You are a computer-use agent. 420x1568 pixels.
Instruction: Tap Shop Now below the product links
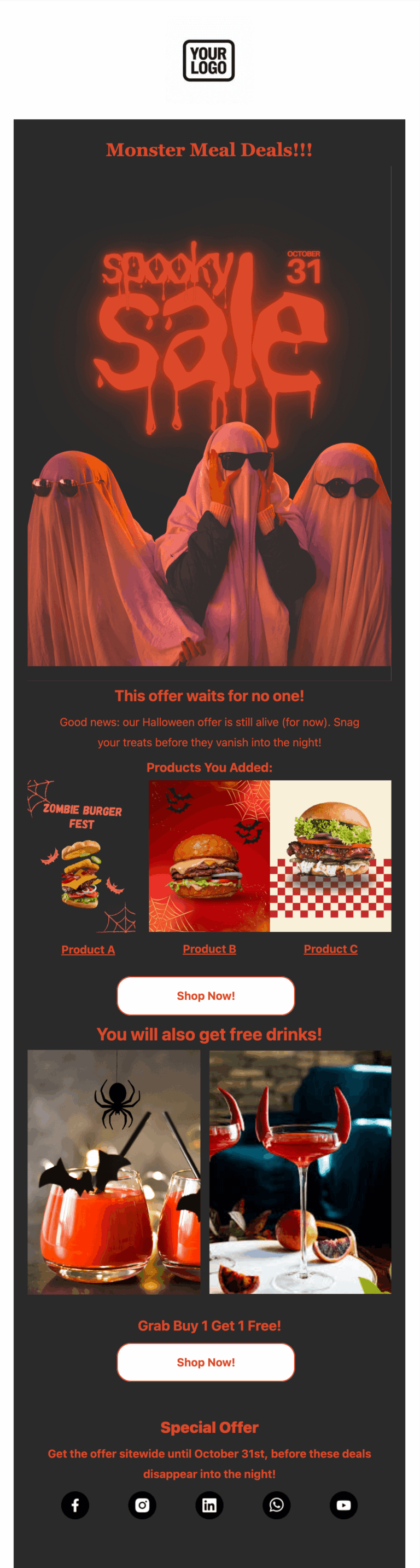[x=206, y=996]
